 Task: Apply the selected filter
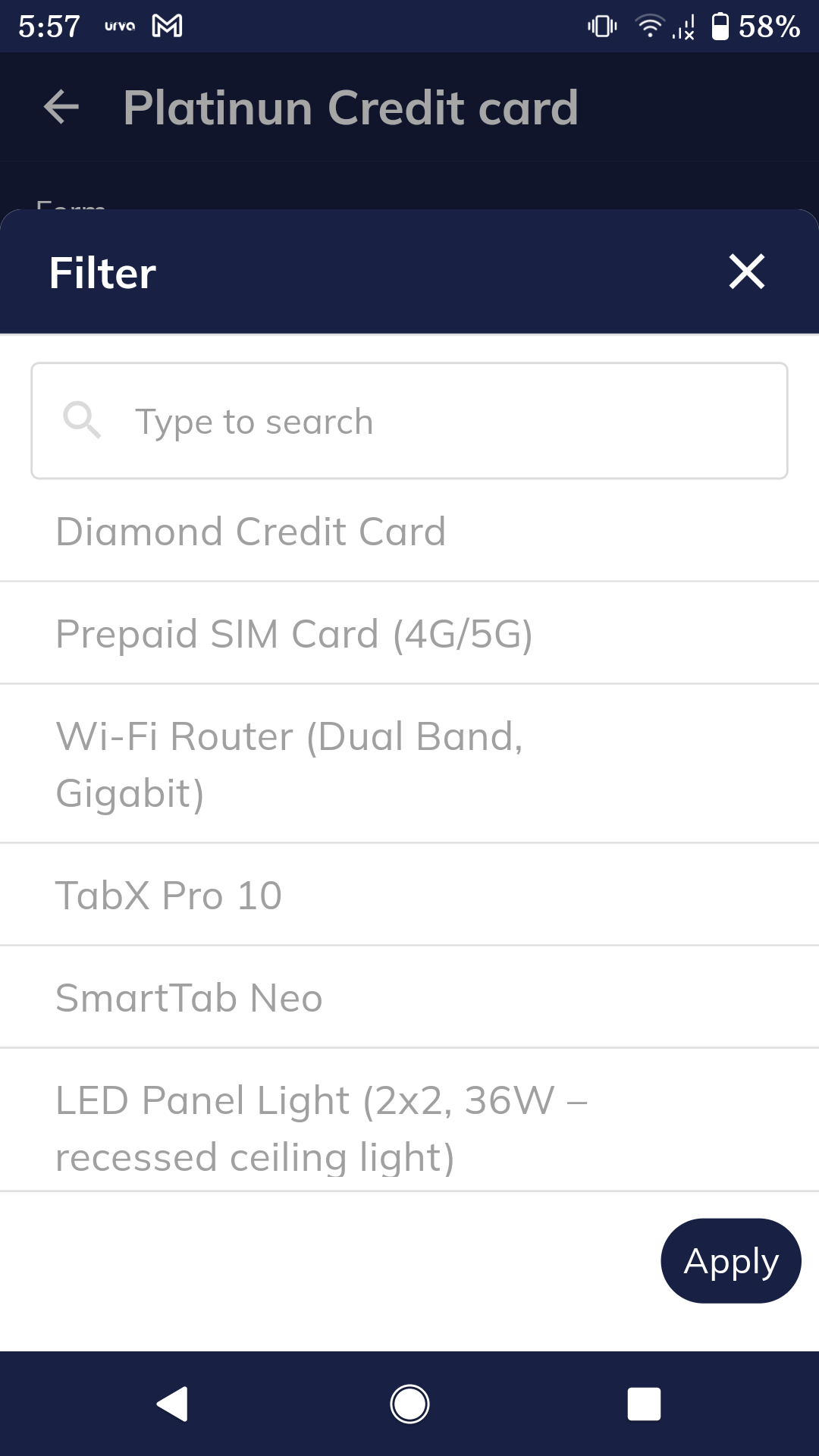tap(731, 1261)
